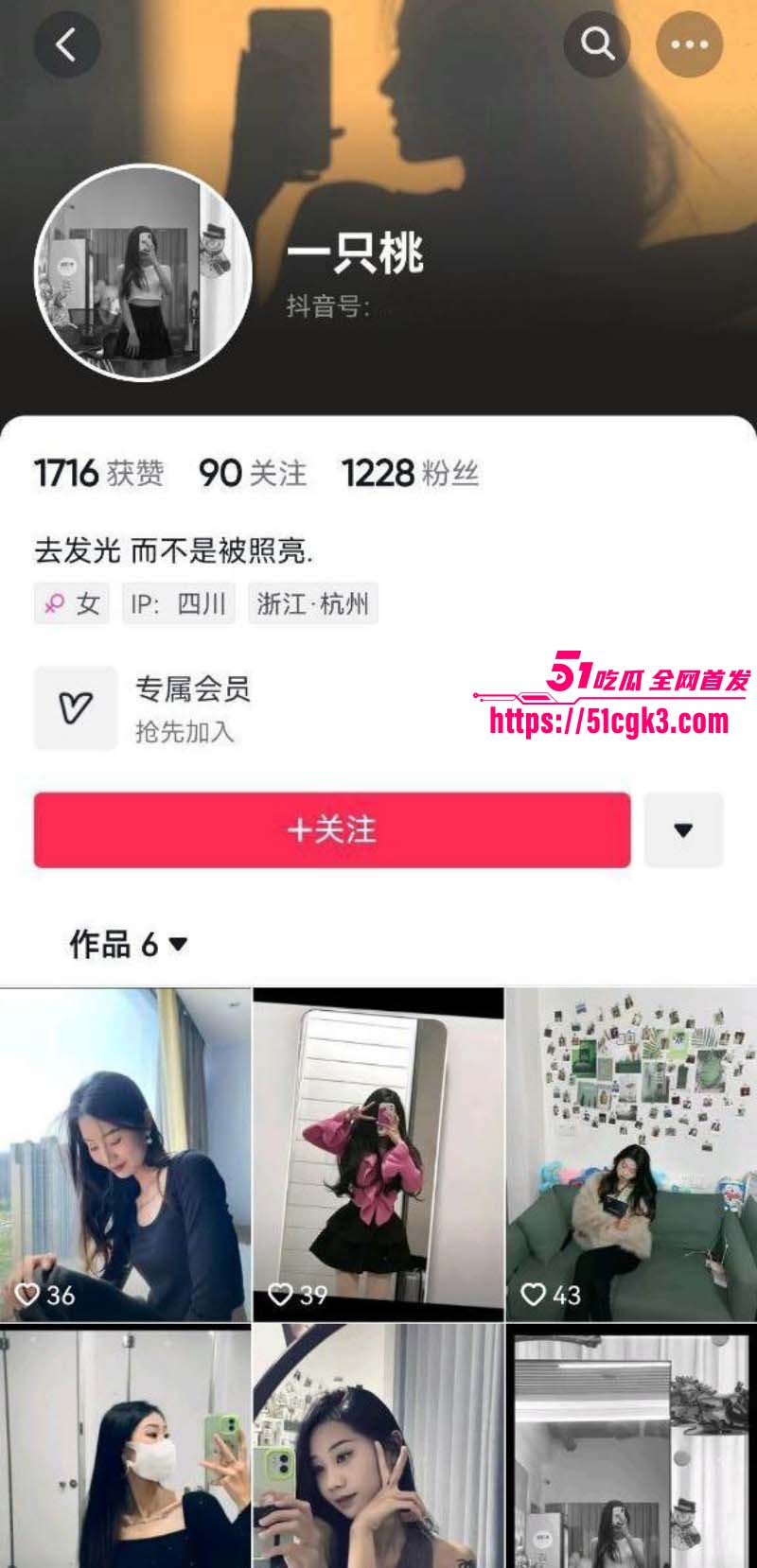The image size is (757, 1568).
Task: View the profile avatar of 一只桃
Action: (143, 272)
